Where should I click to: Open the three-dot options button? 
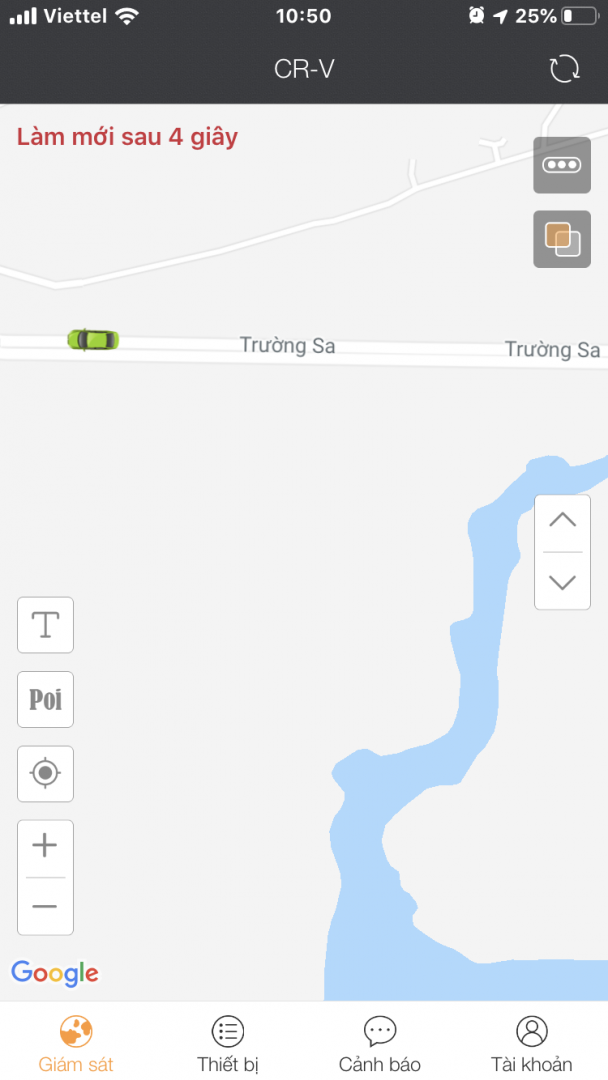pyautogui.click(x=561, y=165)
